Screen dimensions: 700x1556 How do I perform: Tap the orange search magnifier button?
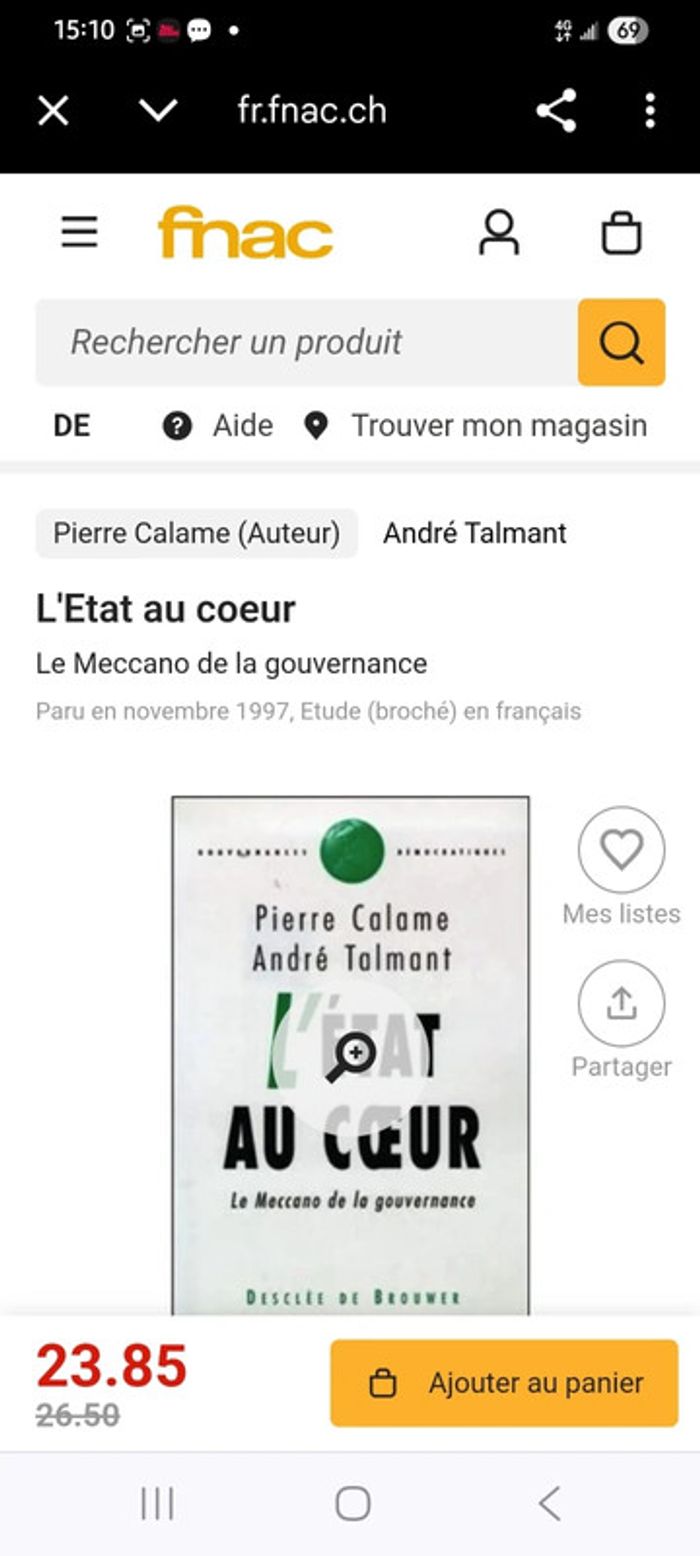coord(621,342)
